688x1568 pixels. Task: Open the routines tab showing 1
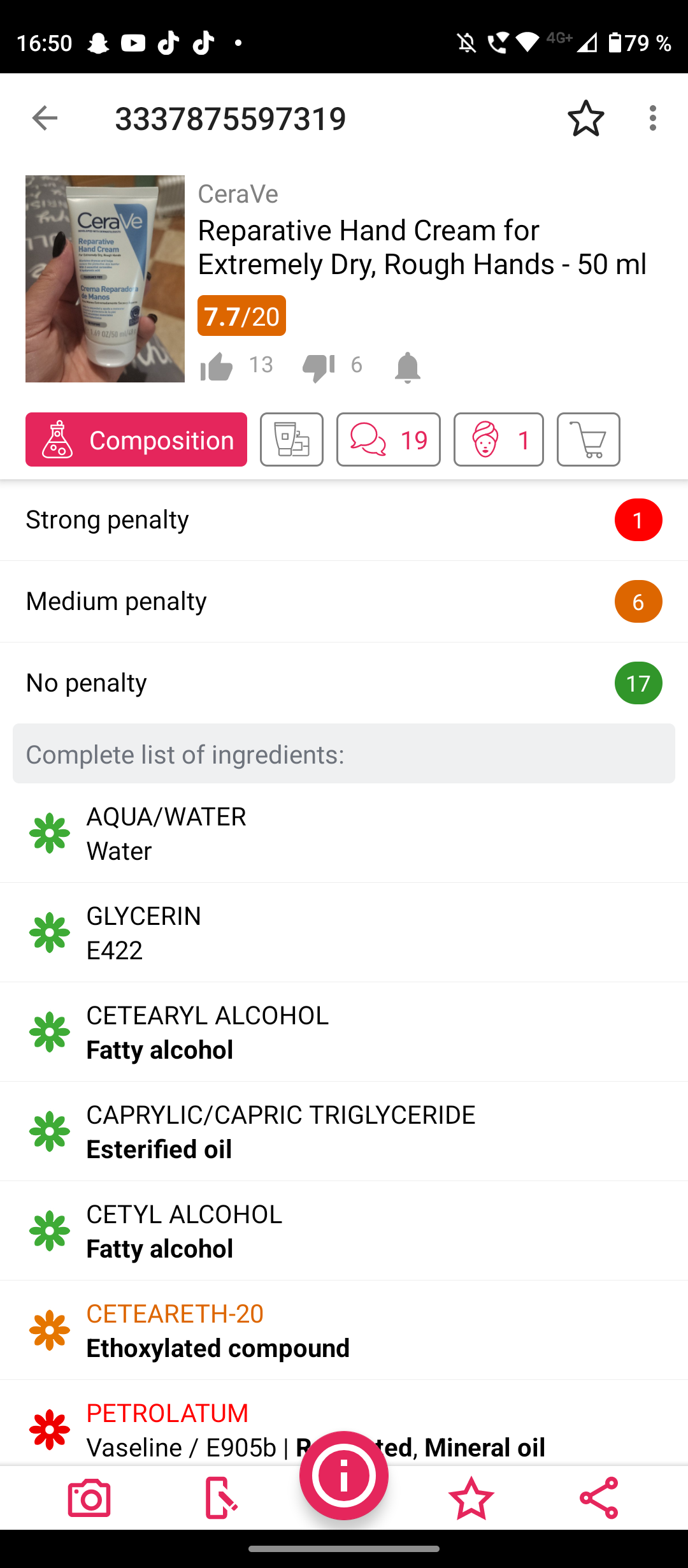499,440
